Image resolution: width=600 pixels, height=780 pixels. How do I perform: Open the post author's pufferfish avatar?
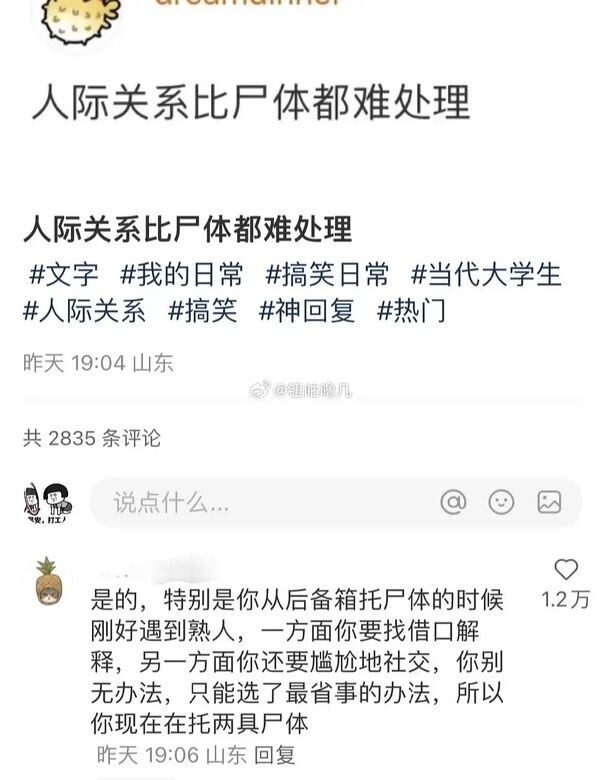[x=80, y=21]
